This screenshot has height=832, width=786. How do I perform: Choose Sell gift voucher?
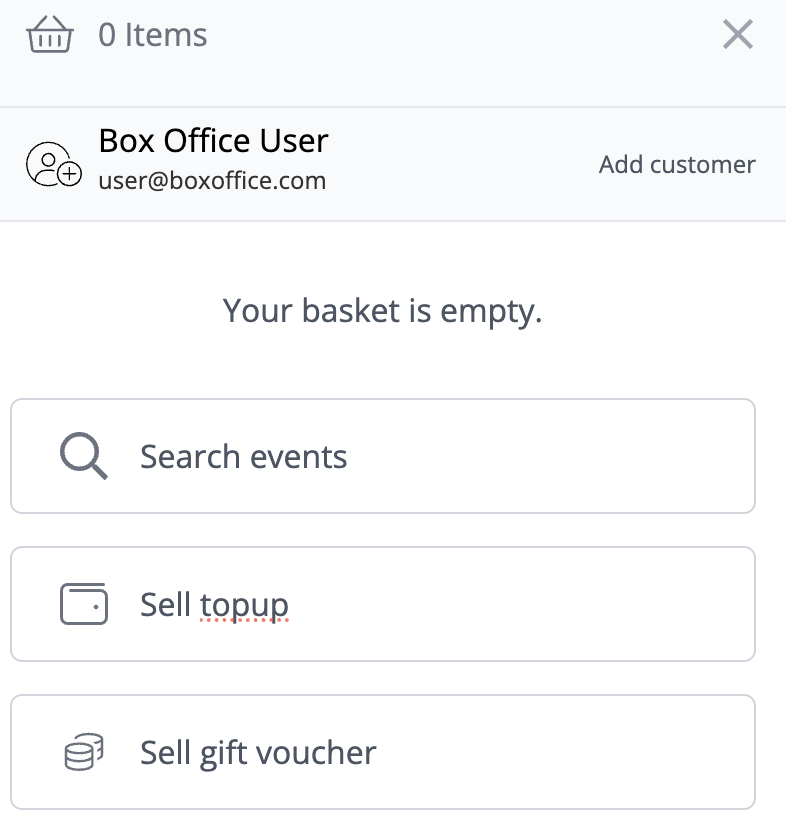(382, 752)
